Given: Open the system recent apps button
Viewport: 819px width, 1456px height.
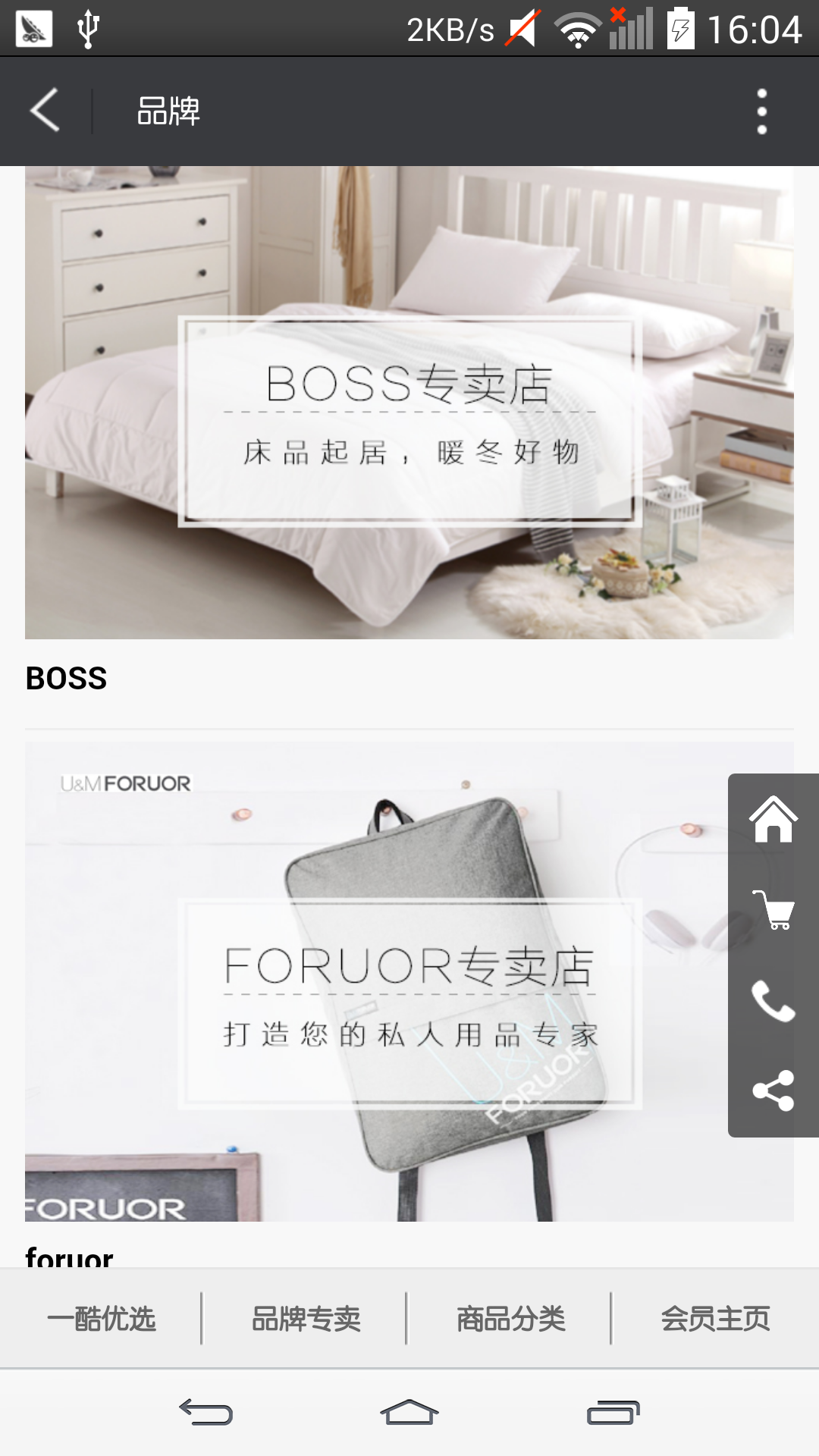Looking at the screenshot, I should [613, 1412].
